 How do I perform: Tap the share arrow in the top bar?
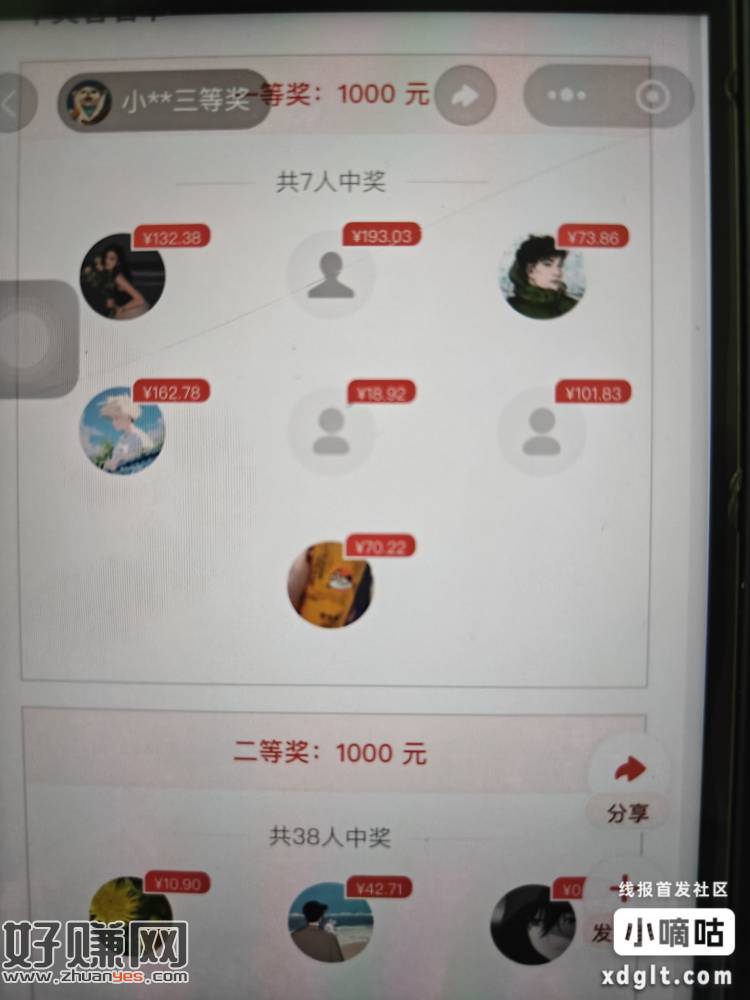466,96
